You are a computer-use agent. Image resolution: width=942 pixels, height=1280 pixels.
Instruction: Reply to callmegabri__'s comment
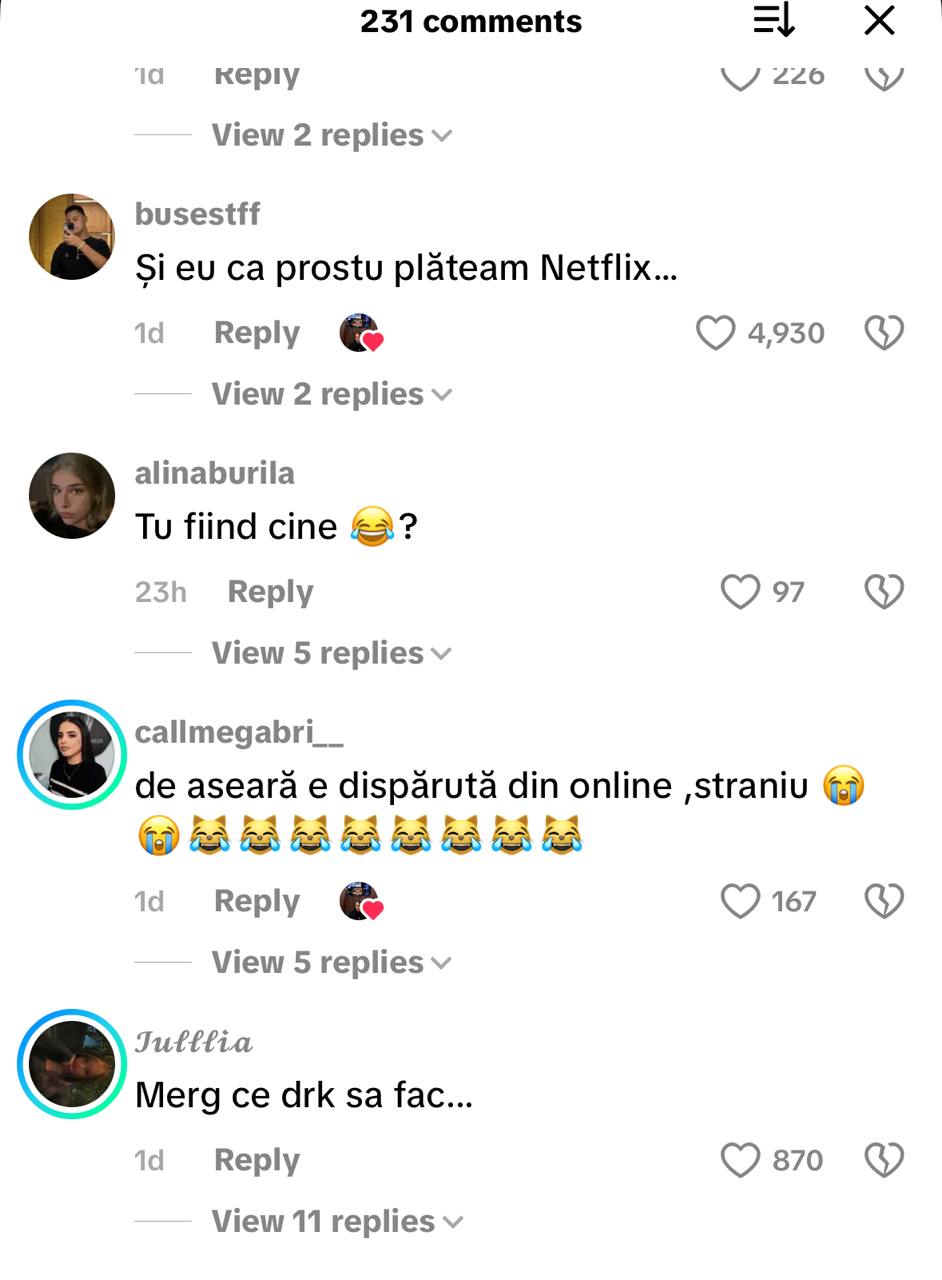point(257,902)
